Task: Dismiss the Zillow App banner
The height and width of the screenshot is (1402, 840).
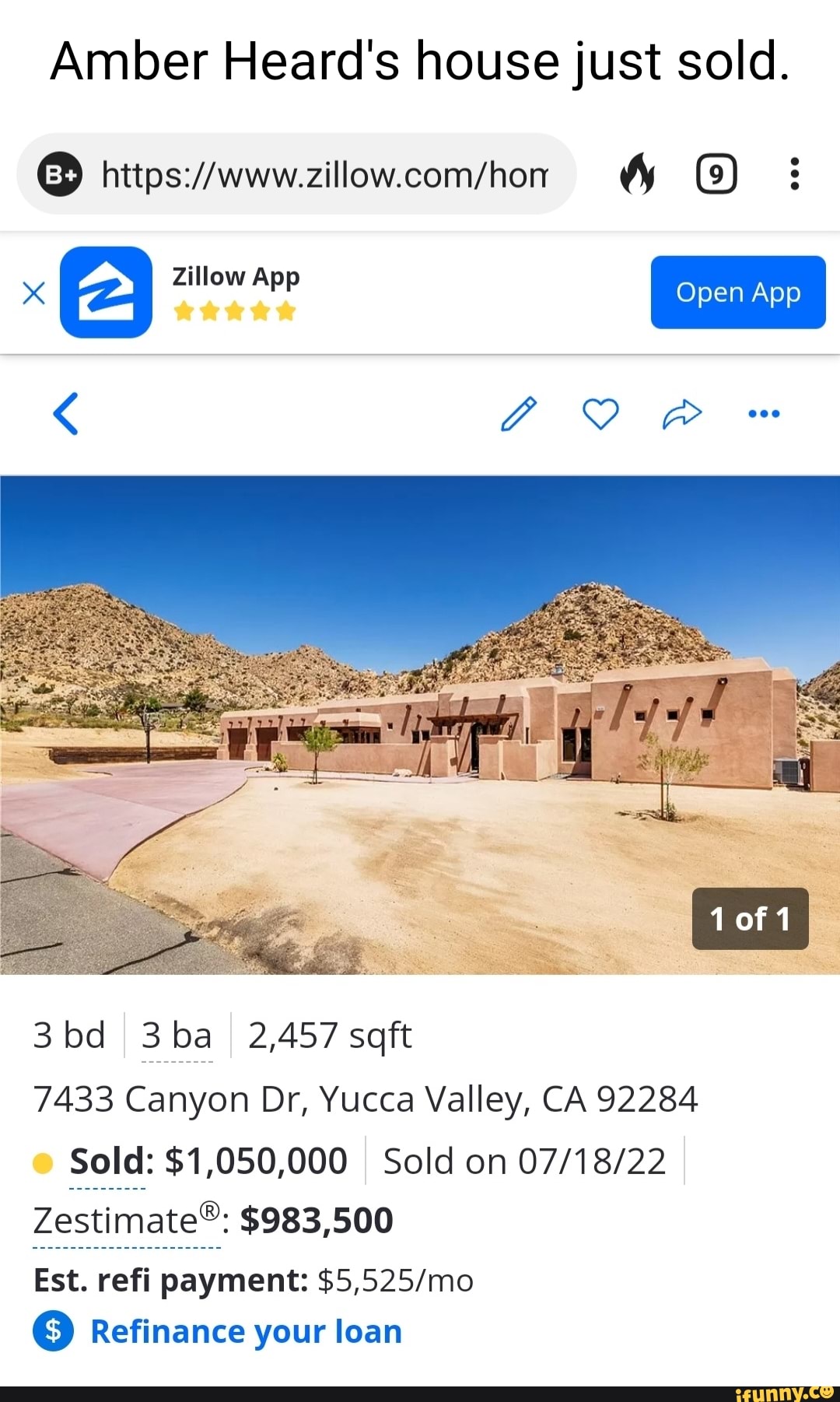Action: 33,293
